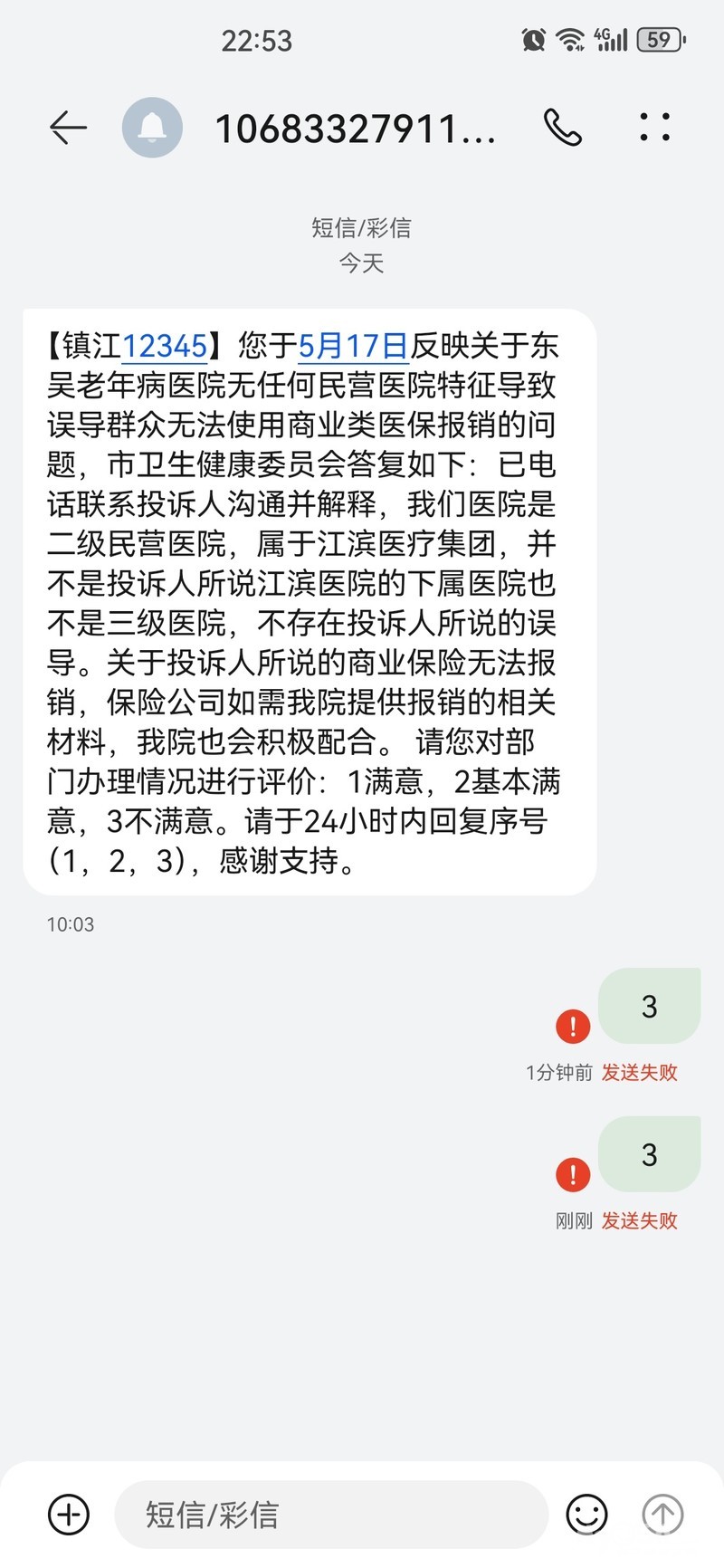Image resolution: width=724 pixels, height=1568 pixels.
Task: Tap the red error icon beside 刚刚 message
Action: (573, 1175)
